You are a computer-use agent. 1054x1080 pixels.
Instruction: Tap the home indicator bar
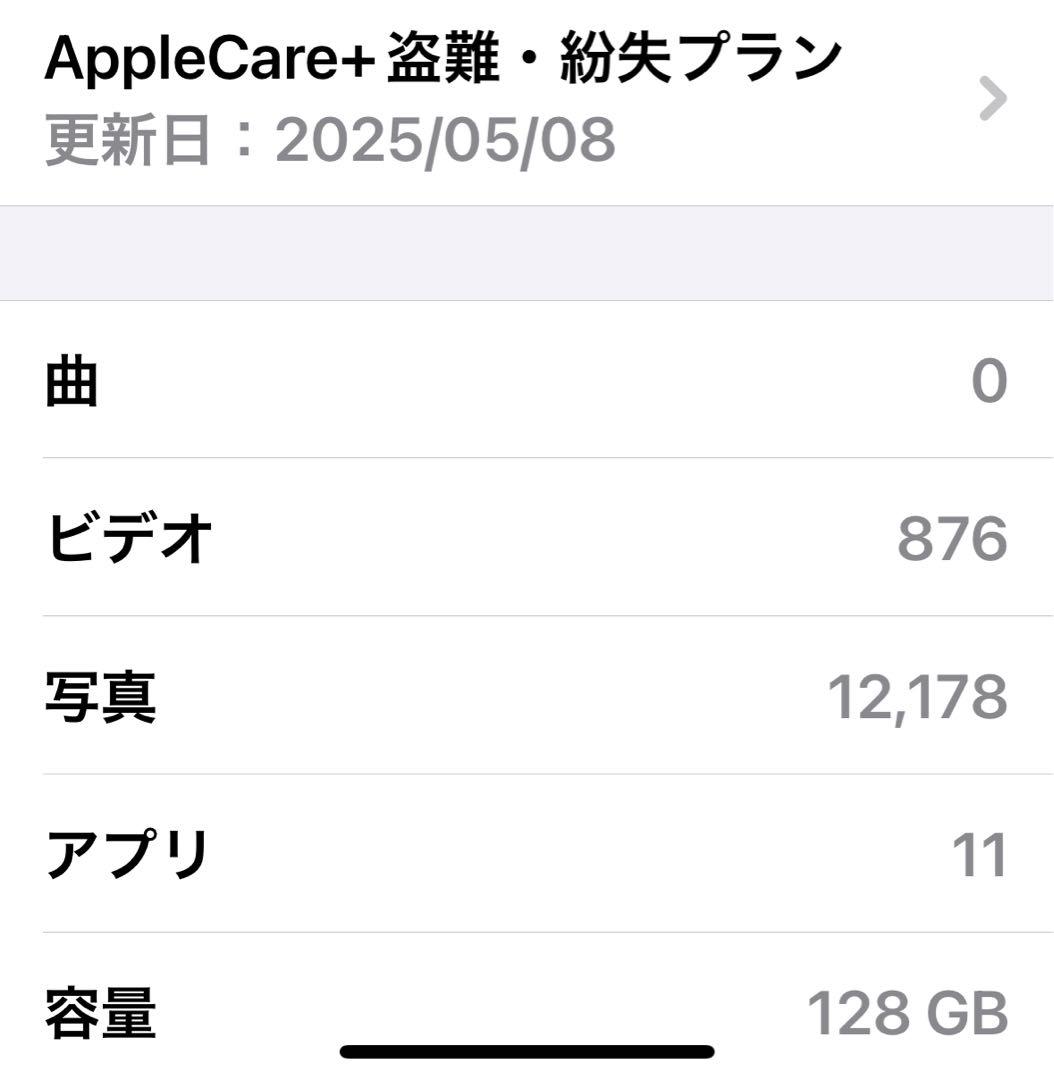tap(527, 1049)
